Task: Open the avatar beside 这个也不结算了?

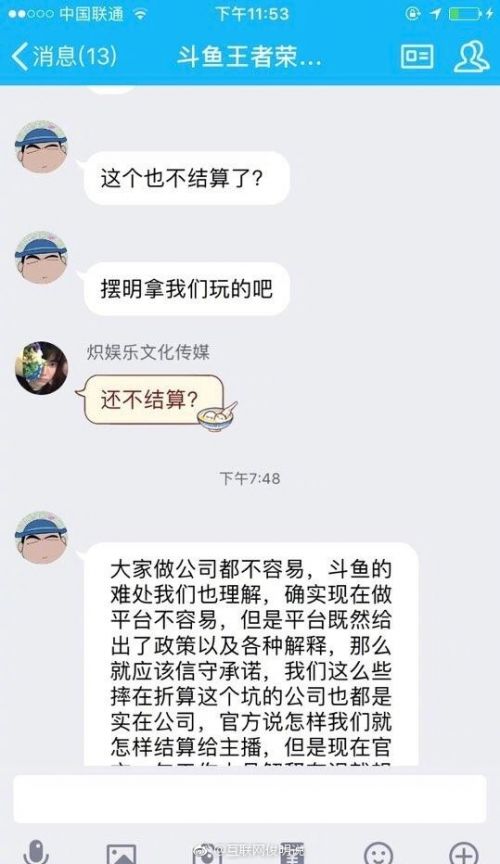Action: click(x=41, y=148)
